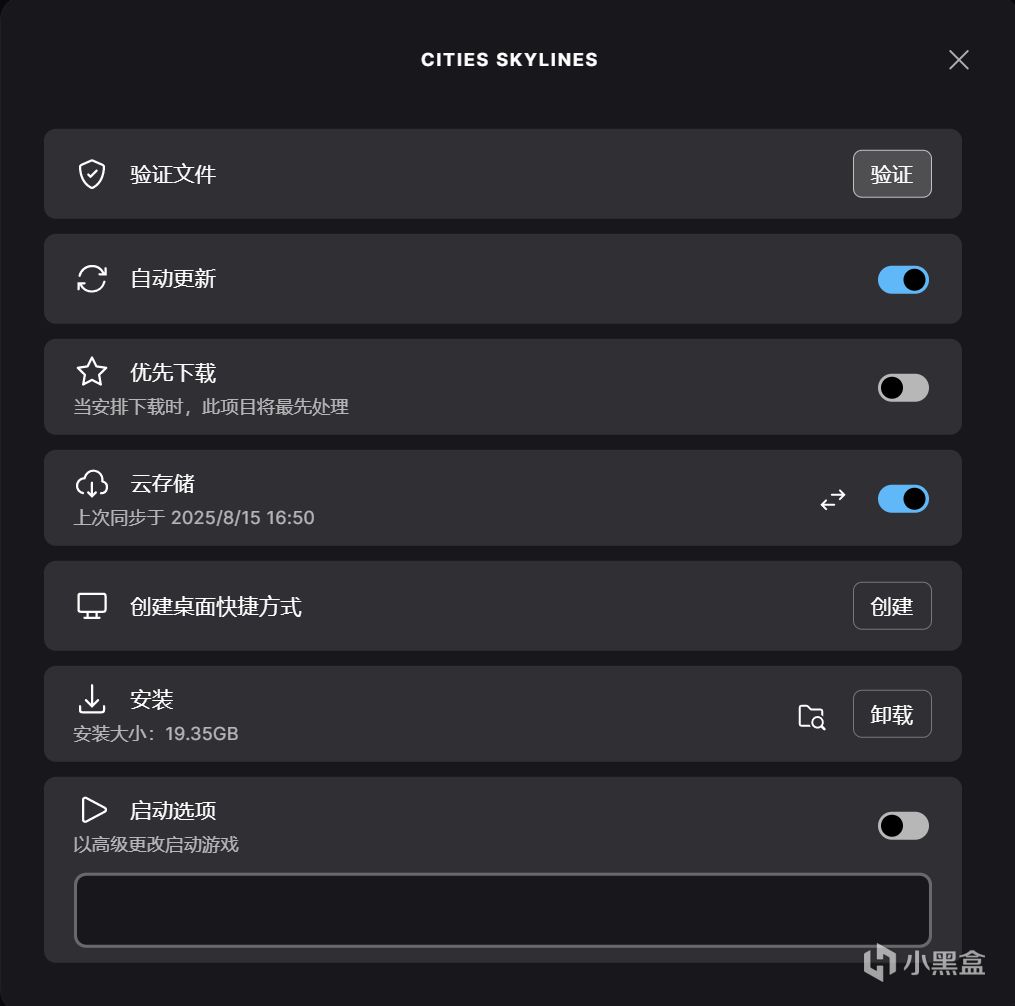Turn off the 云存储 cloud storage switch
This screenshot has height=1006, width=1015.
(x=903, y=499)
